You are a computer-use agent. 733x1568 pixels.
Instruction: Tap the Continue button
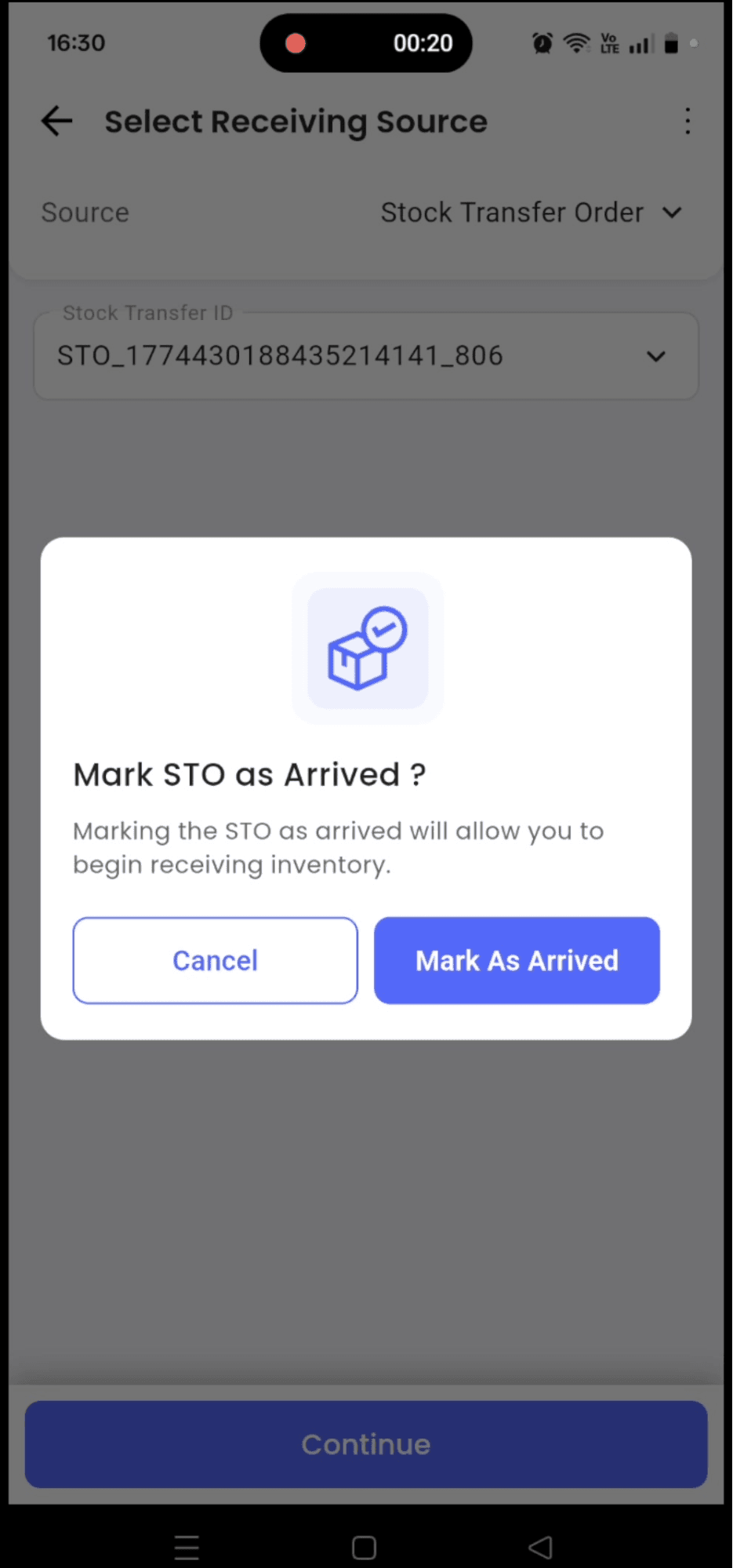[x=365, y=1444]
